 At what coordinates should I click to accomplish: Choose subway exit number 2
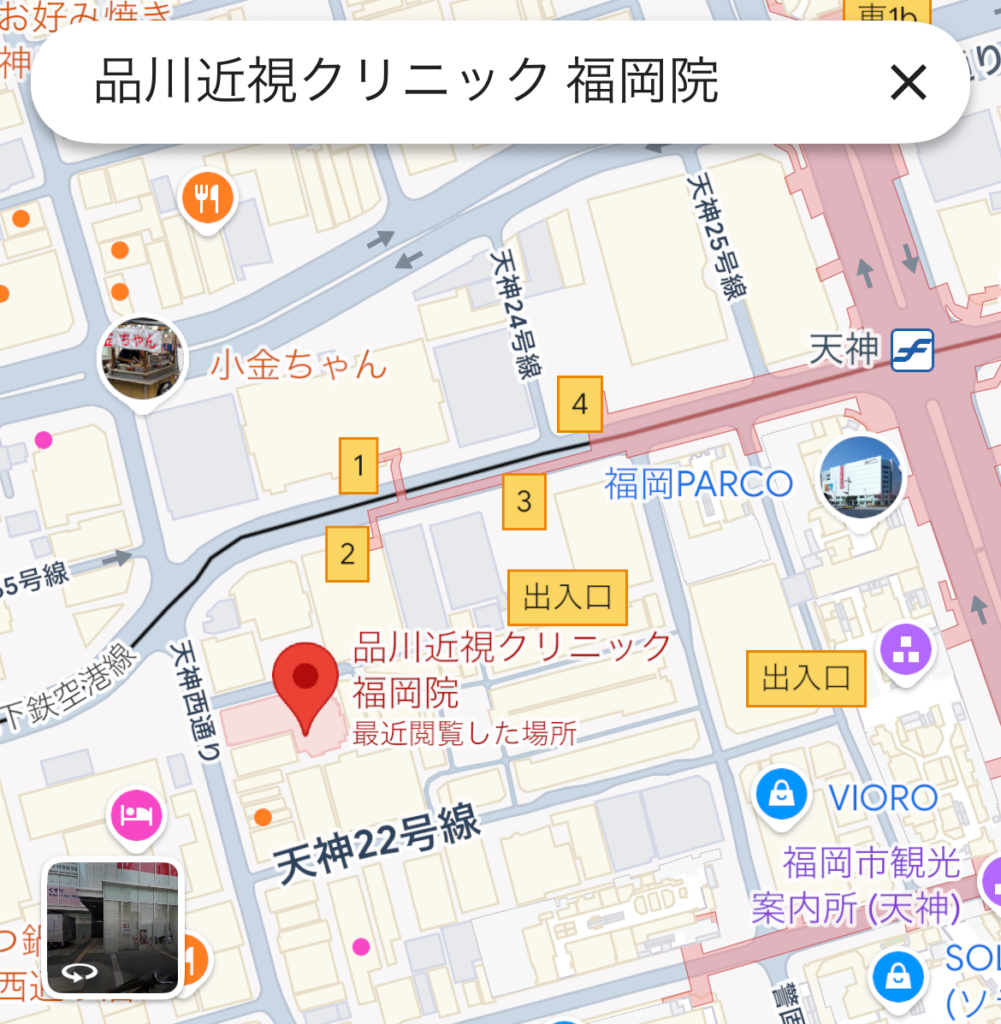347,554
